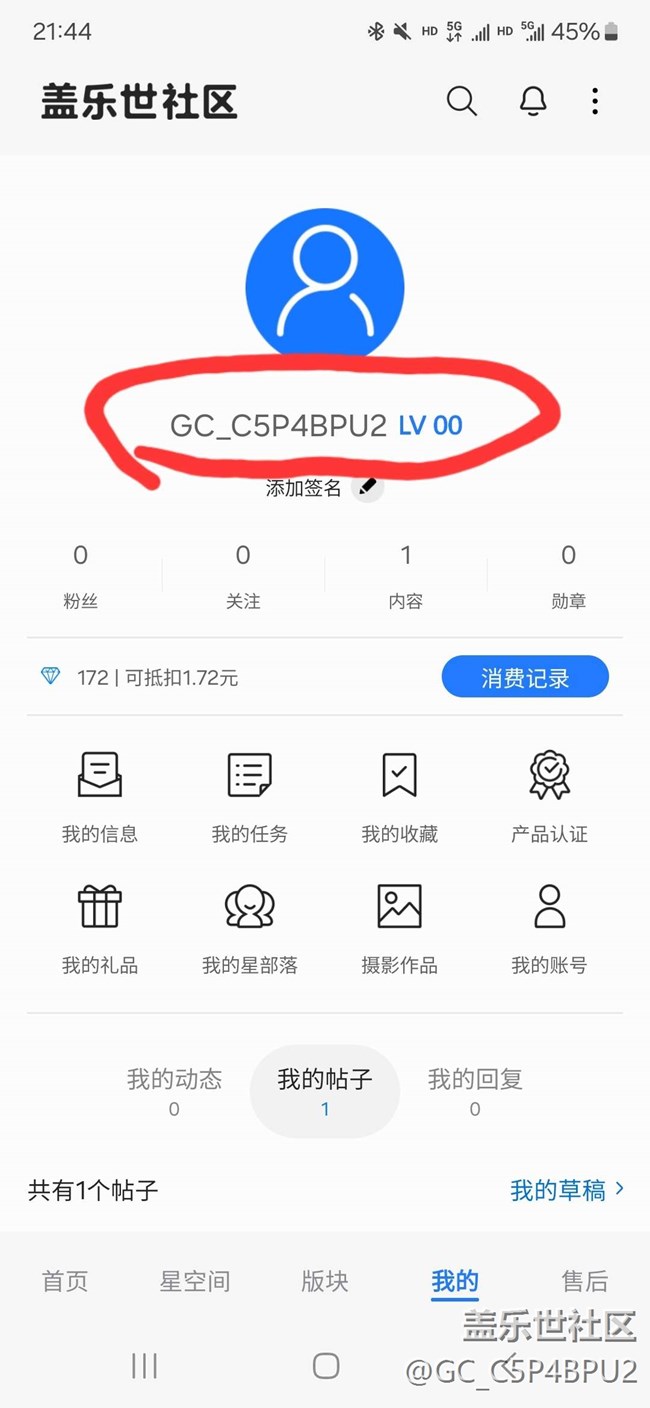This screenshot has width=650, height=1408.
Task: Switch to the 星空间 tab
Action: [195, 1281]
